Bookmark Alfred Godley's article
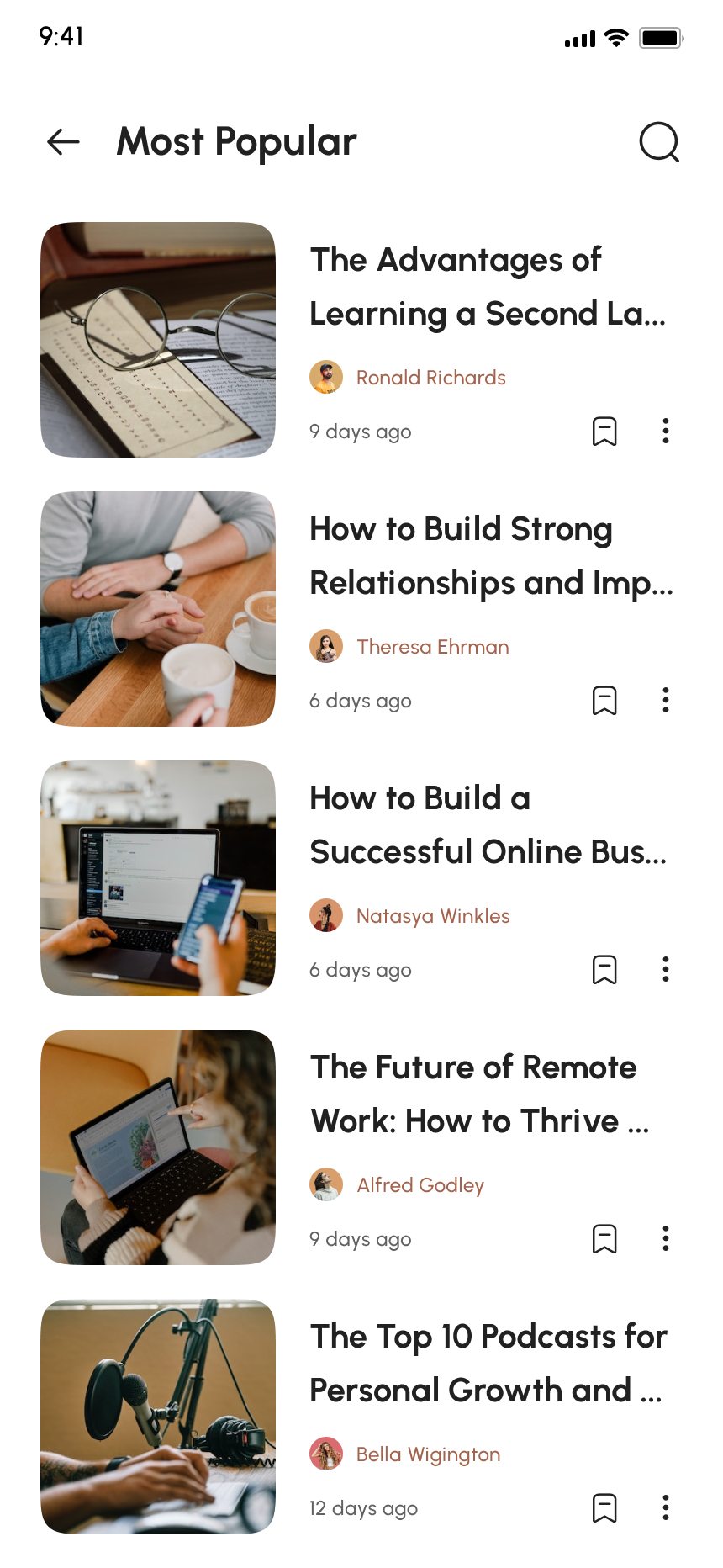This screenshot has width=723, height=1568. click(604, 1239)
